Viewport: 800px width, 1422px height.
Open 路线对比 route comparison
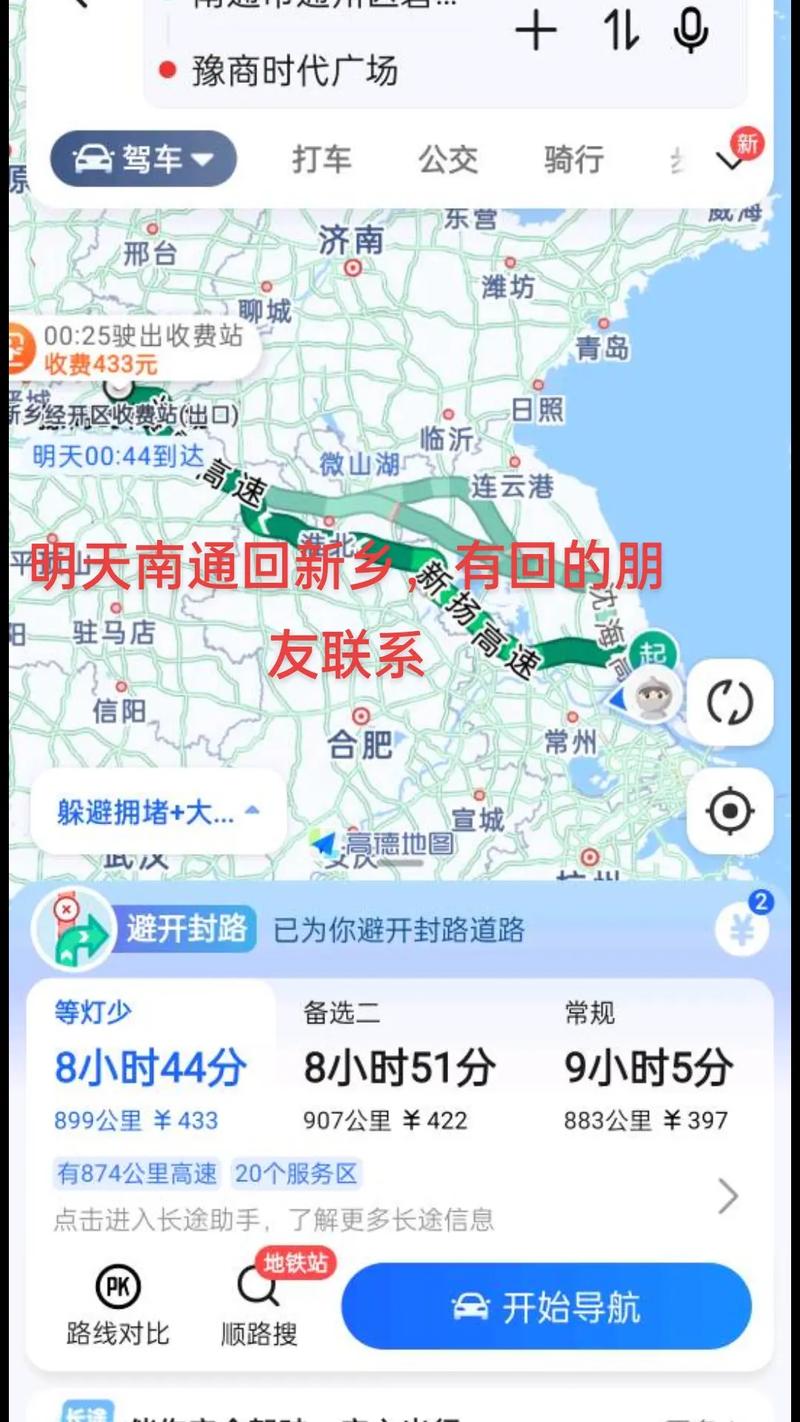coord(118,1306)
